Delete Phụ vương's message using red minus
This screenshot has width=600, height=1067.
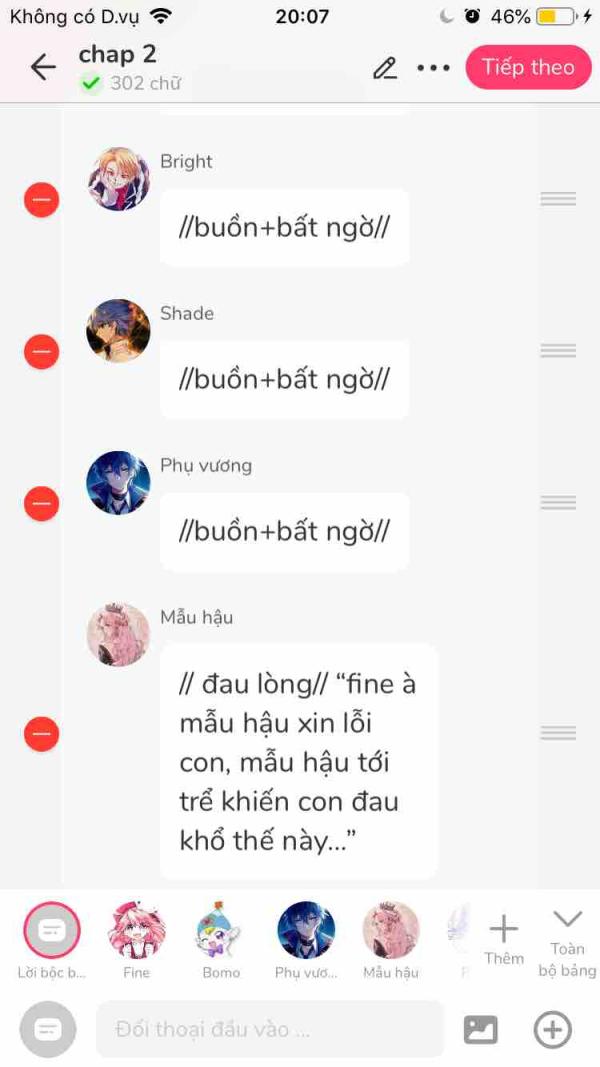pos(42,503)
